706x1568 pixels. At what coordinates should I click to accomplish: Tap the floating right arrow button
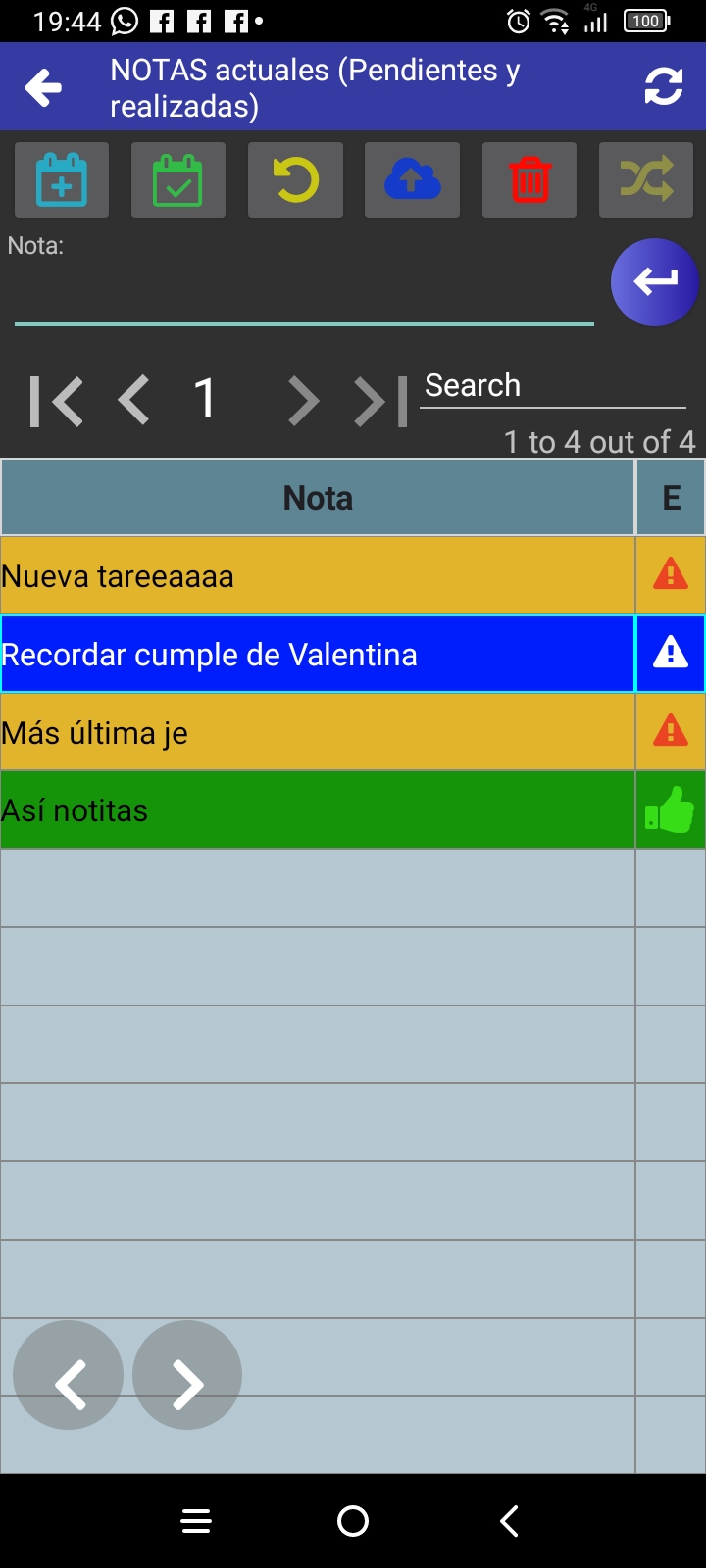pos(187,1375)
